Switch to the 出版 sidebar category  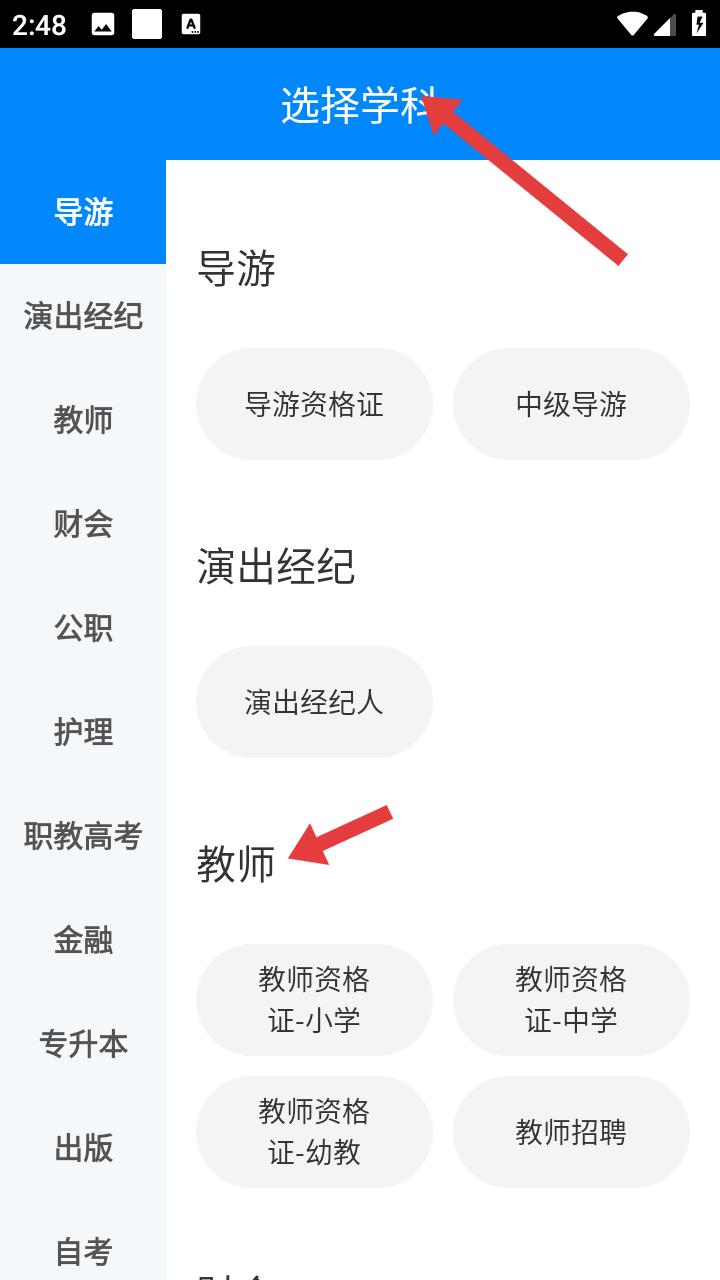[x=83, y=1148]
